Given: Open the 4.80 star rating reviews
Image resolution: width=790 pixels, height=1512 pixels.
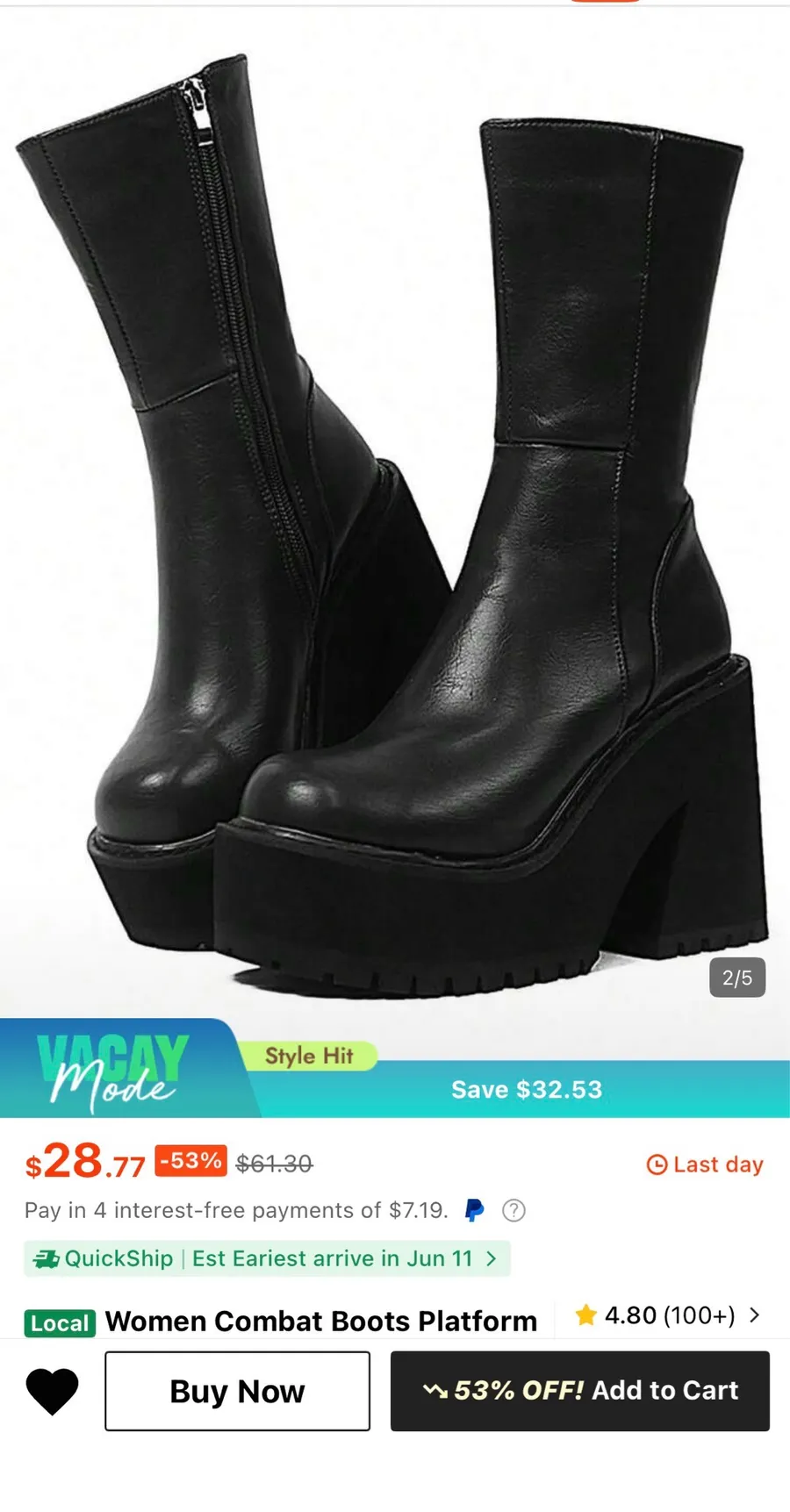Looking at the screenshot, I should 667,1315.
